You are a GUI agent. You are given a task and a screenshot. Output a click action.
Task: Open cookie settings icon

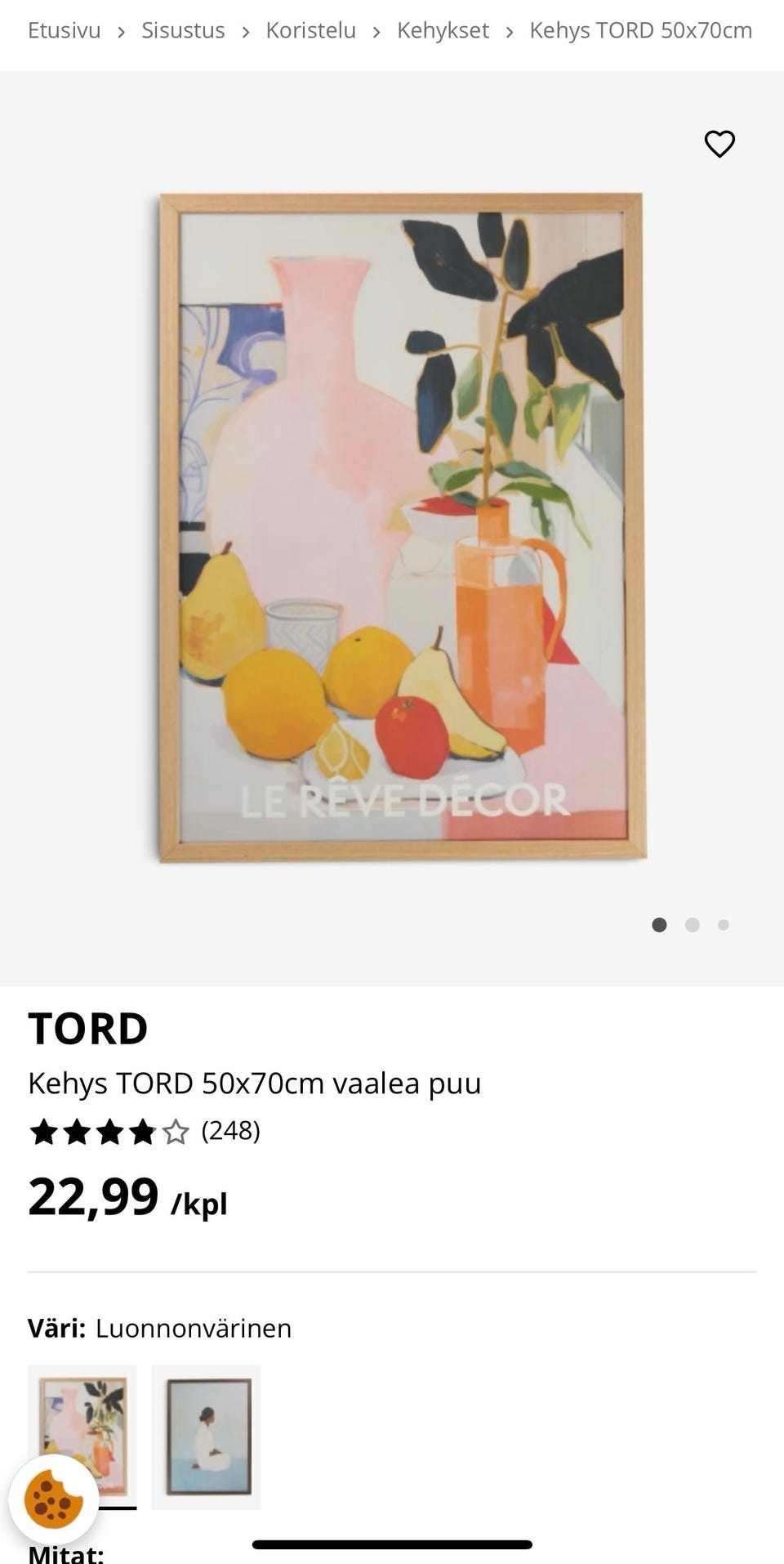53,1499
